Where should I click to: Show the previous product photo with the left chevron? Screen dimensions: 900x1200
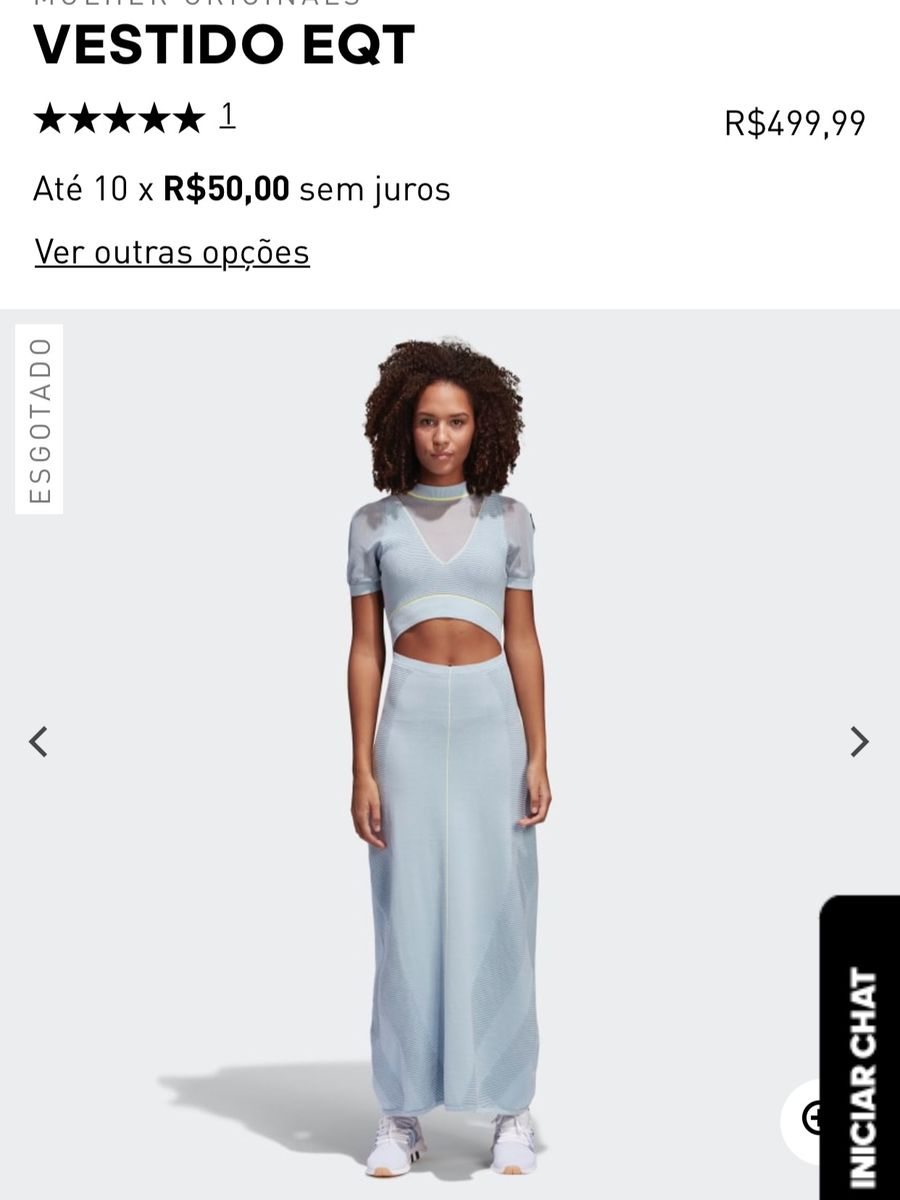click(37, 740)
